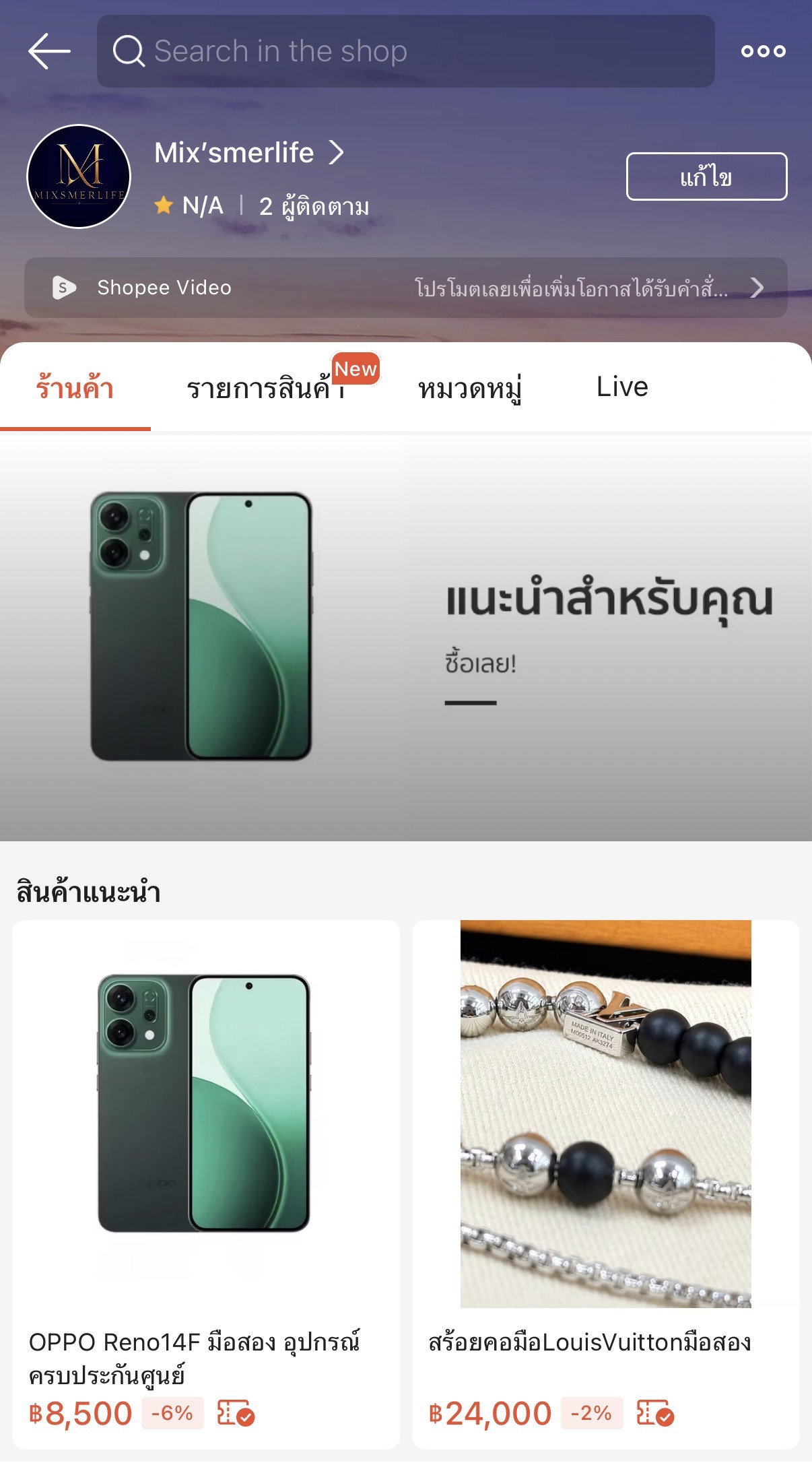Switch to the หมวดหมู่ tab
Screen dimensions: 812x1463
click(x=470, y=388)
